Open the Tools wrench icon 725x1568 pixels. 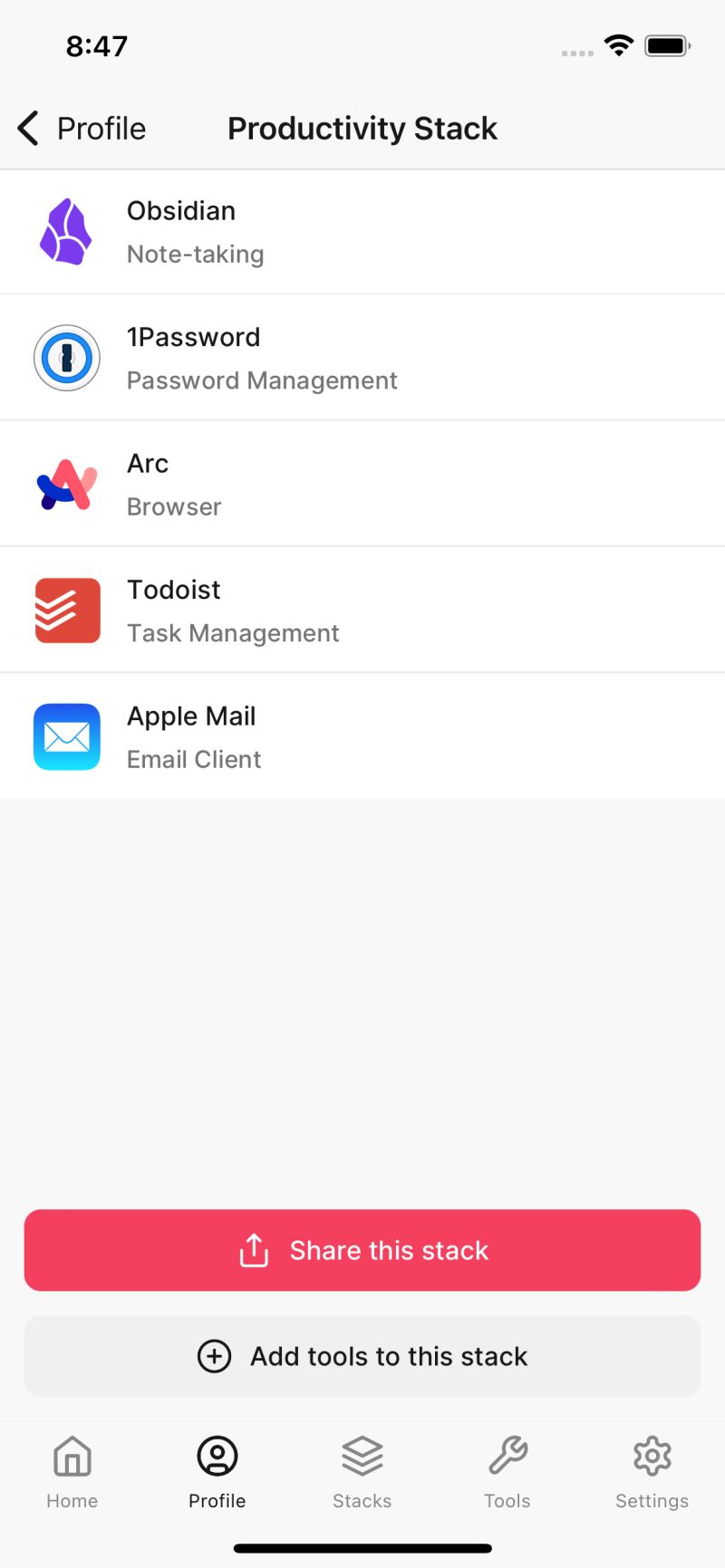507,1457
